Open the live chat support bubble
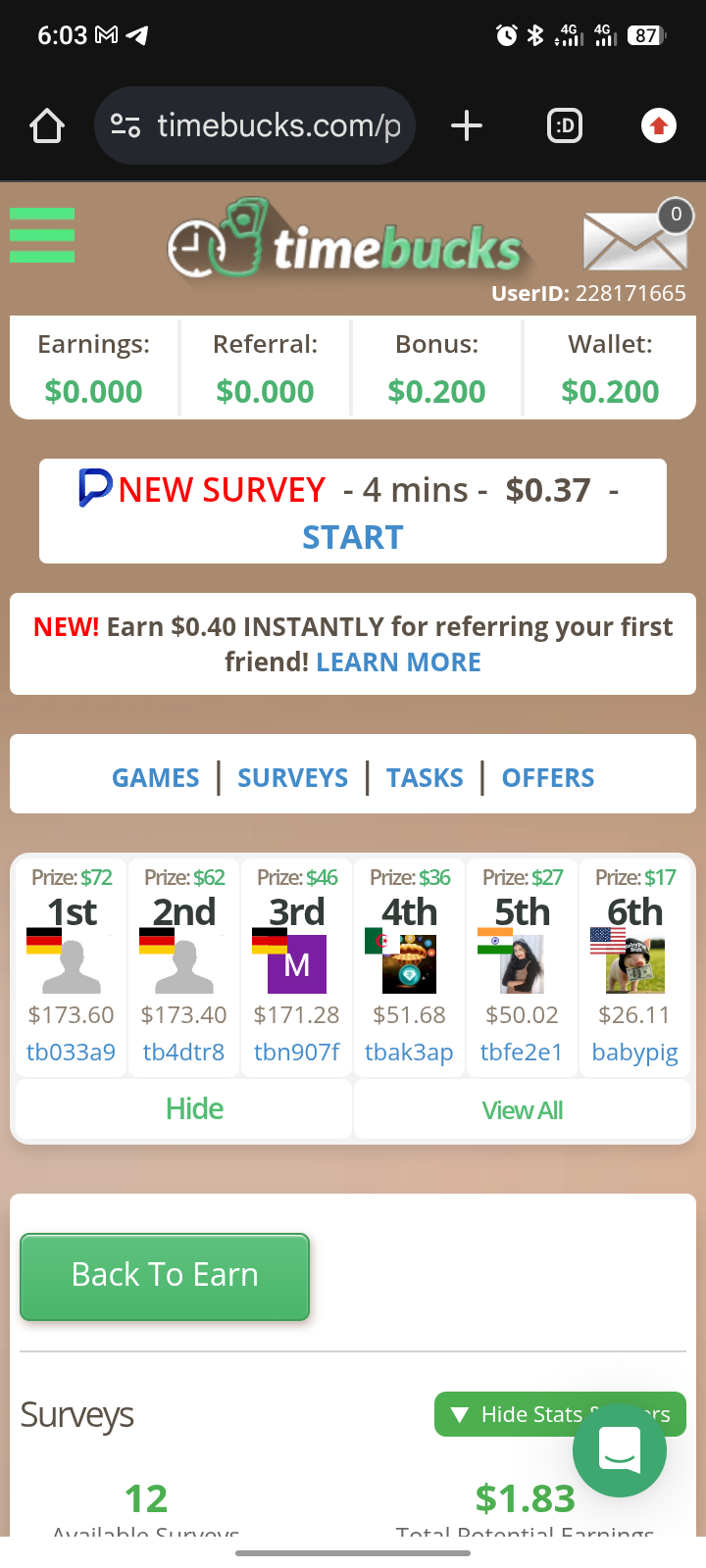The width and height of the screenshot is (706, 1568). click(620, 1449)
